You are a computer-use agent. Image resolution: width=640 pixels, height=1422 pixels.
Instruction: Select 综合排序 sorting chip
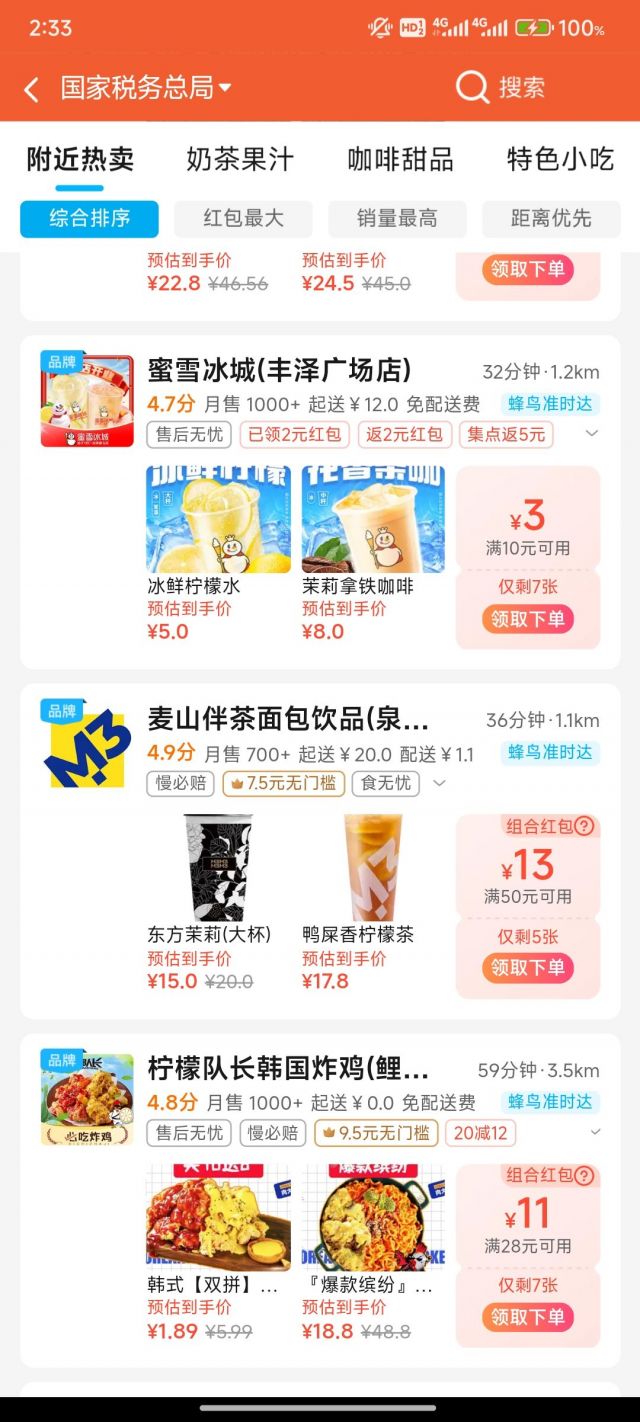click(x=89, y=218)
